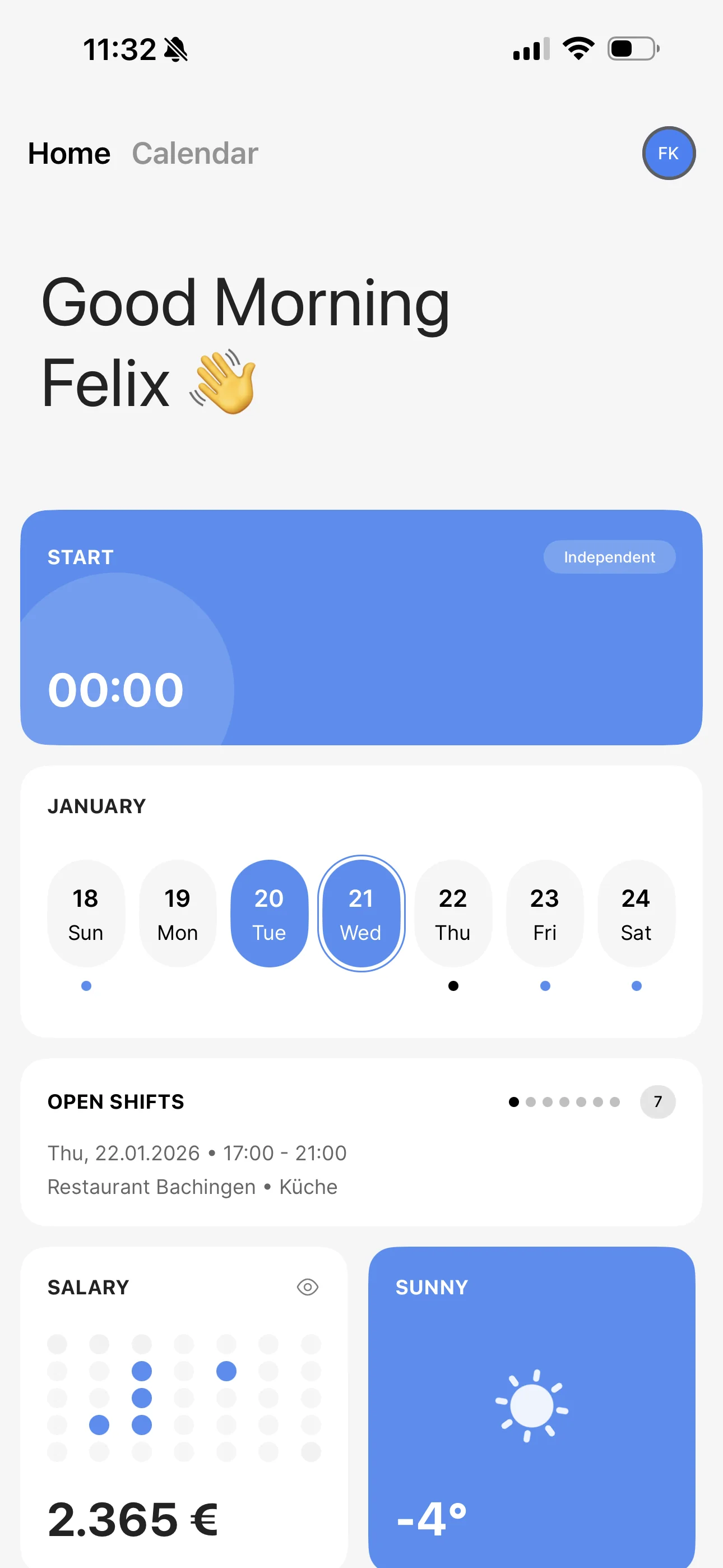Toggle salary visibility with the eye icon
The width and height of the screenshot is (723, 1568).
pyautogui.click(x=307, y=1287)
